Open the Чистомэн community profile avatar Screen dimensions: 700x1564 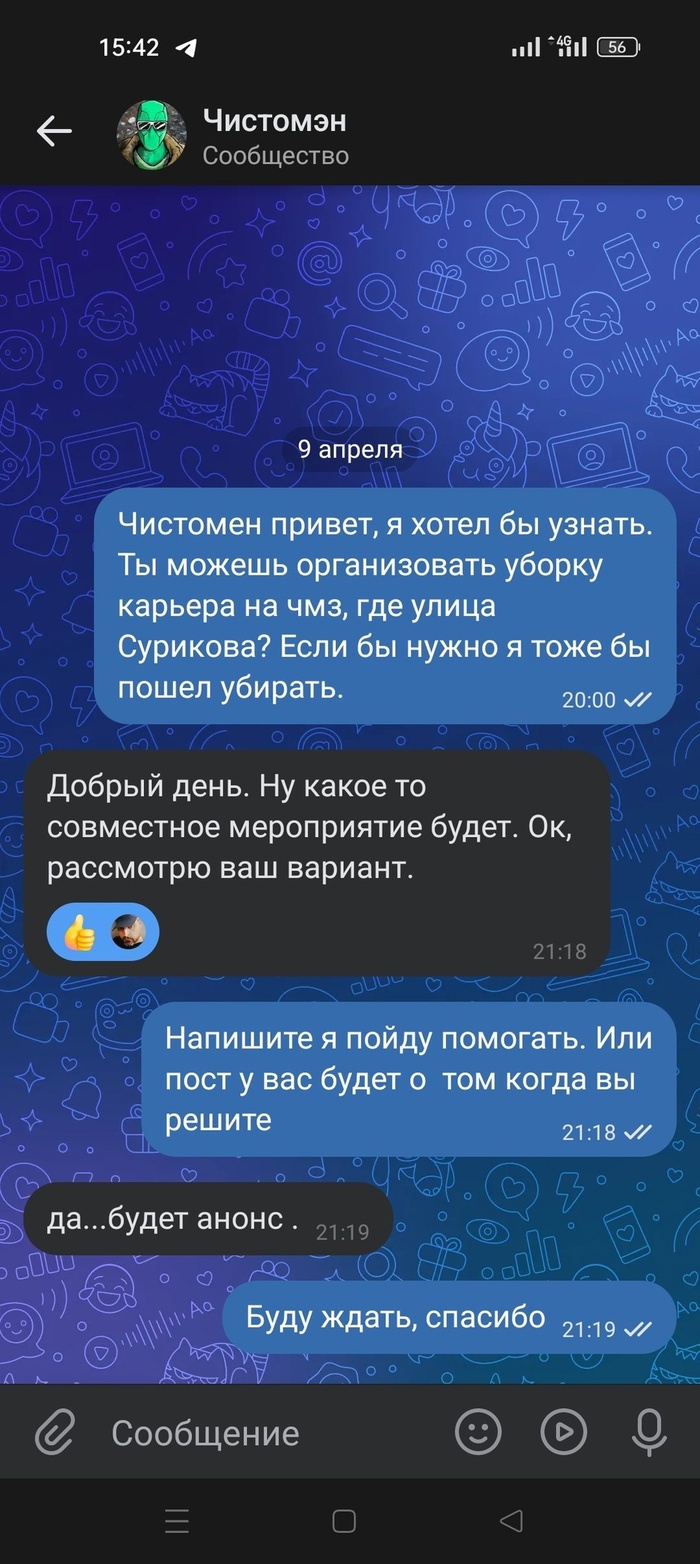(x=152, y=136)
